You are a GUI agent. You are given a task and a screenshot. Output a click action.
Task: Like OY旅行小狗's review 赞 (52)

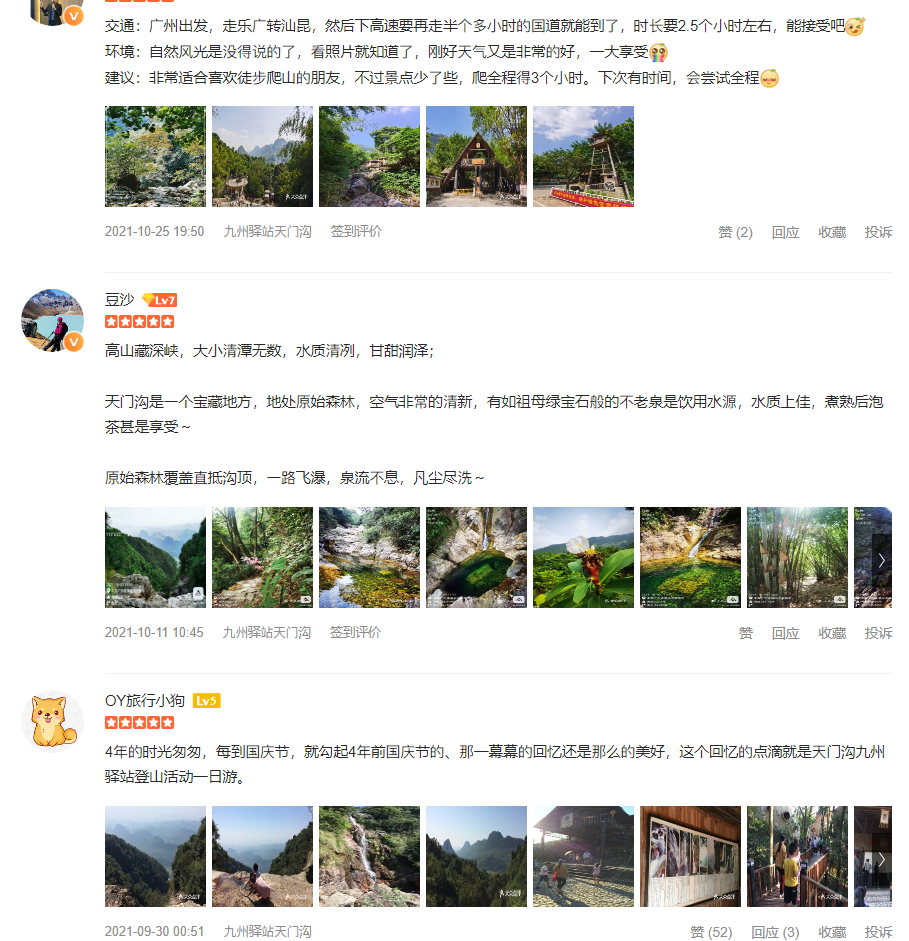pos(711,932)
